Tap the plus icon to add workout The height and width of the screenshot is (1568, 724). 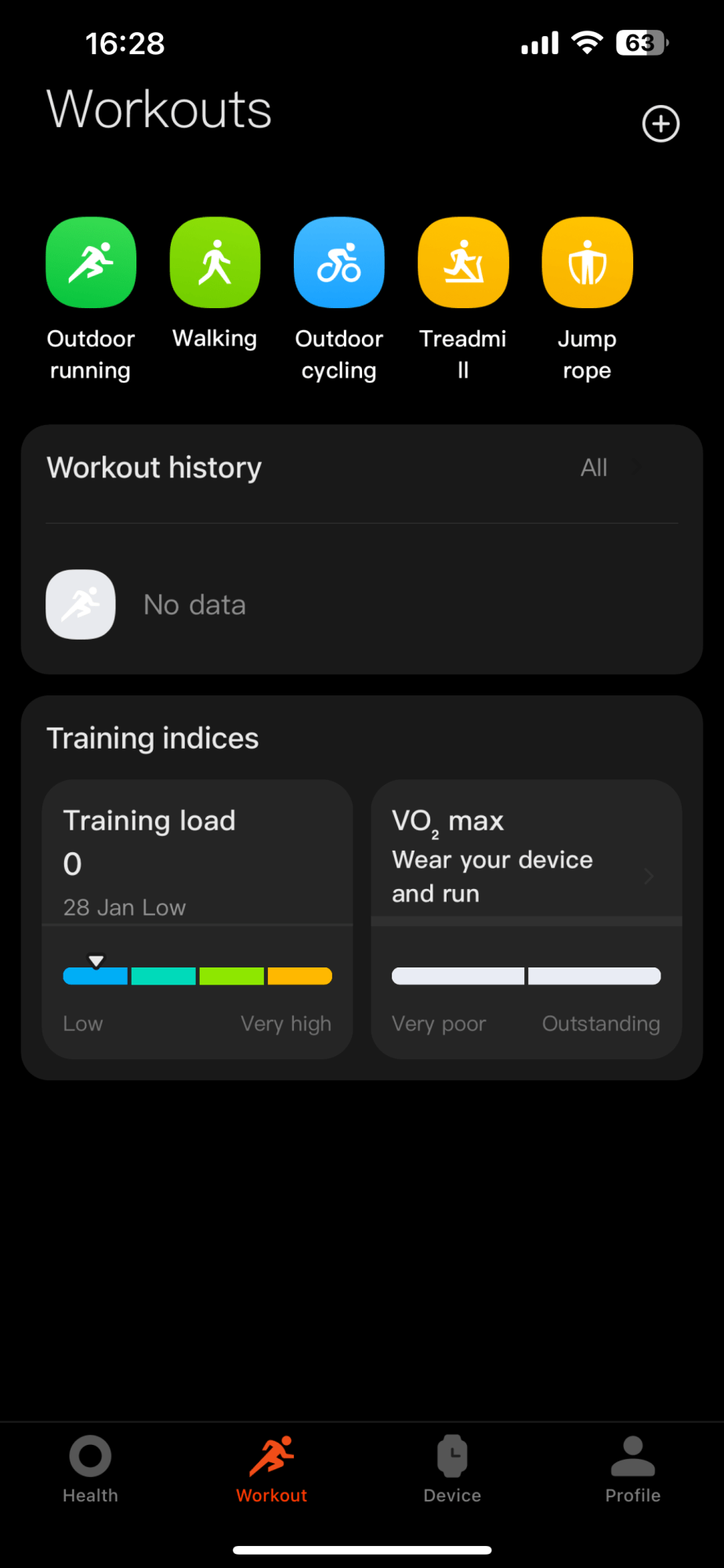[x=661, y=124]
